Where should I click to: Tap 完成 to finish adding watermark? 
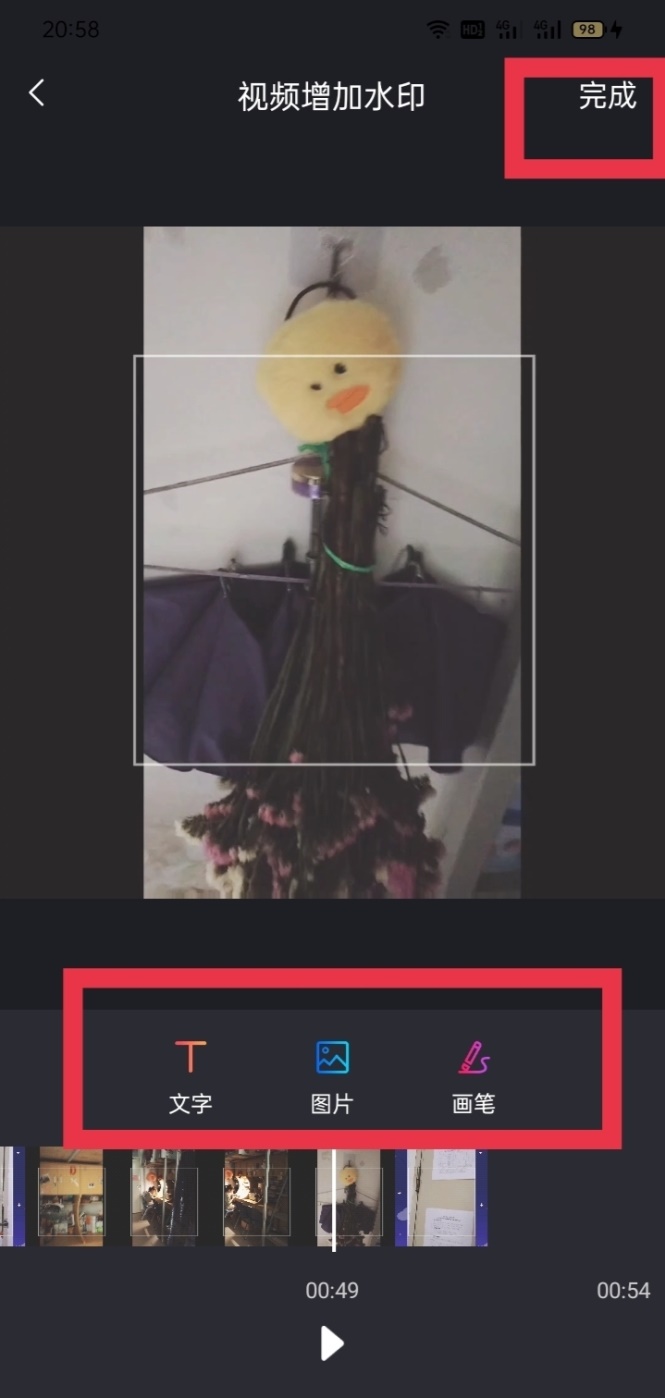[x=607, y=96]
